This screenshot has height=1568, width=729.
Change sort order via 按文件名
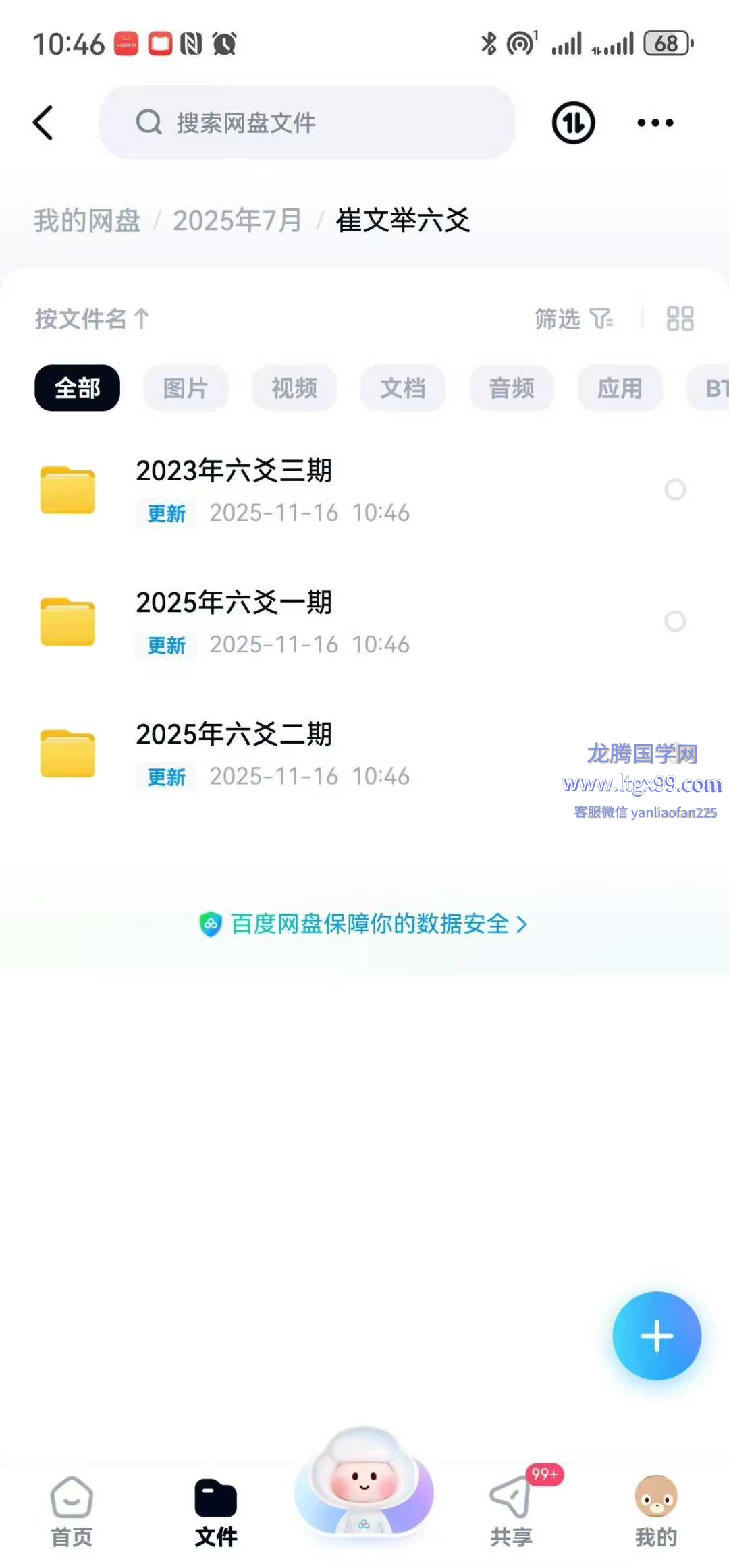[92, 319]
